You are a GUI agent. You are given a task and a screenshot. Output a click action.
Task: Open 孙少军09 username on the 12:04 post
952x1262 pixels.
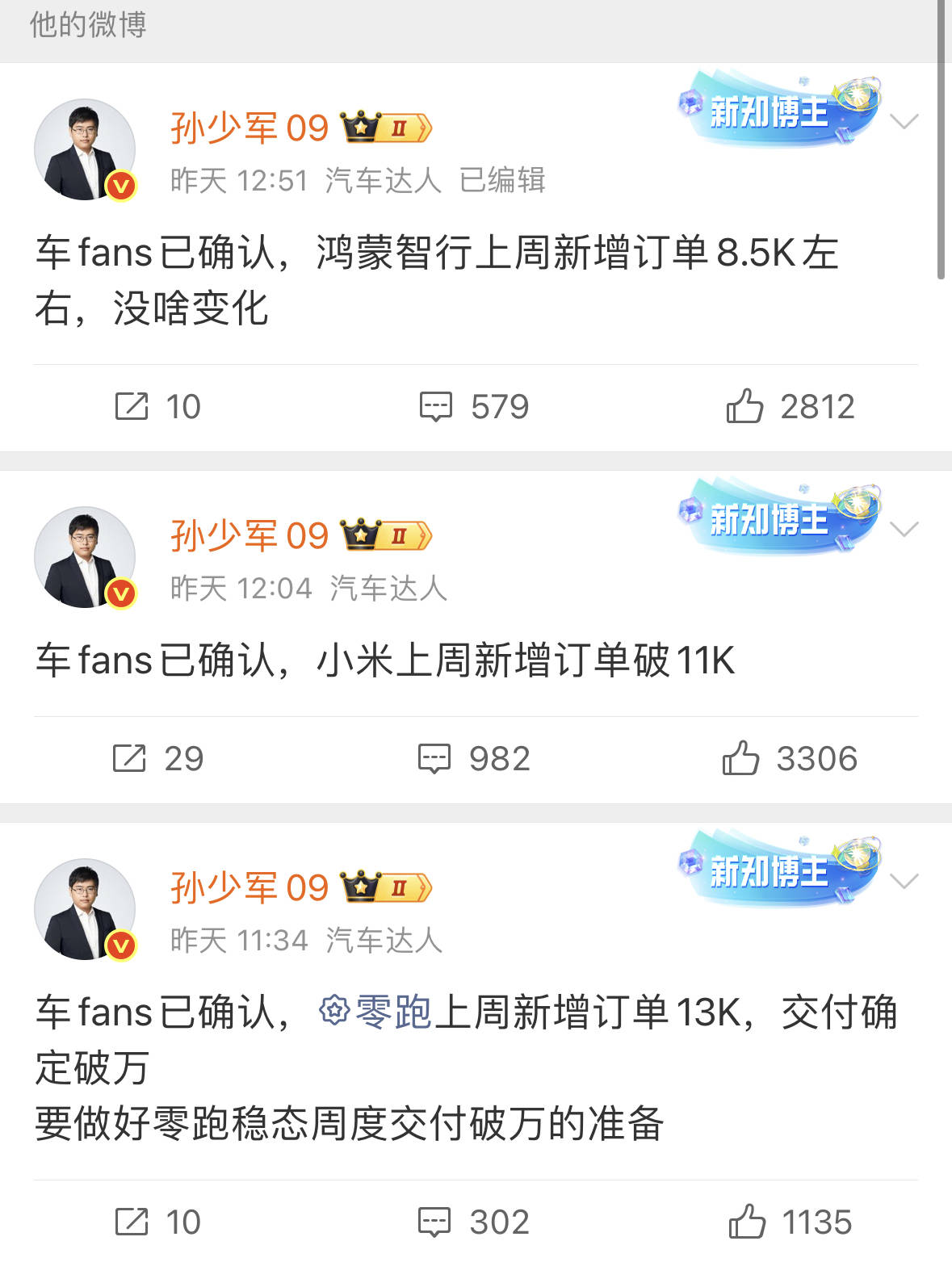(249, 535)
